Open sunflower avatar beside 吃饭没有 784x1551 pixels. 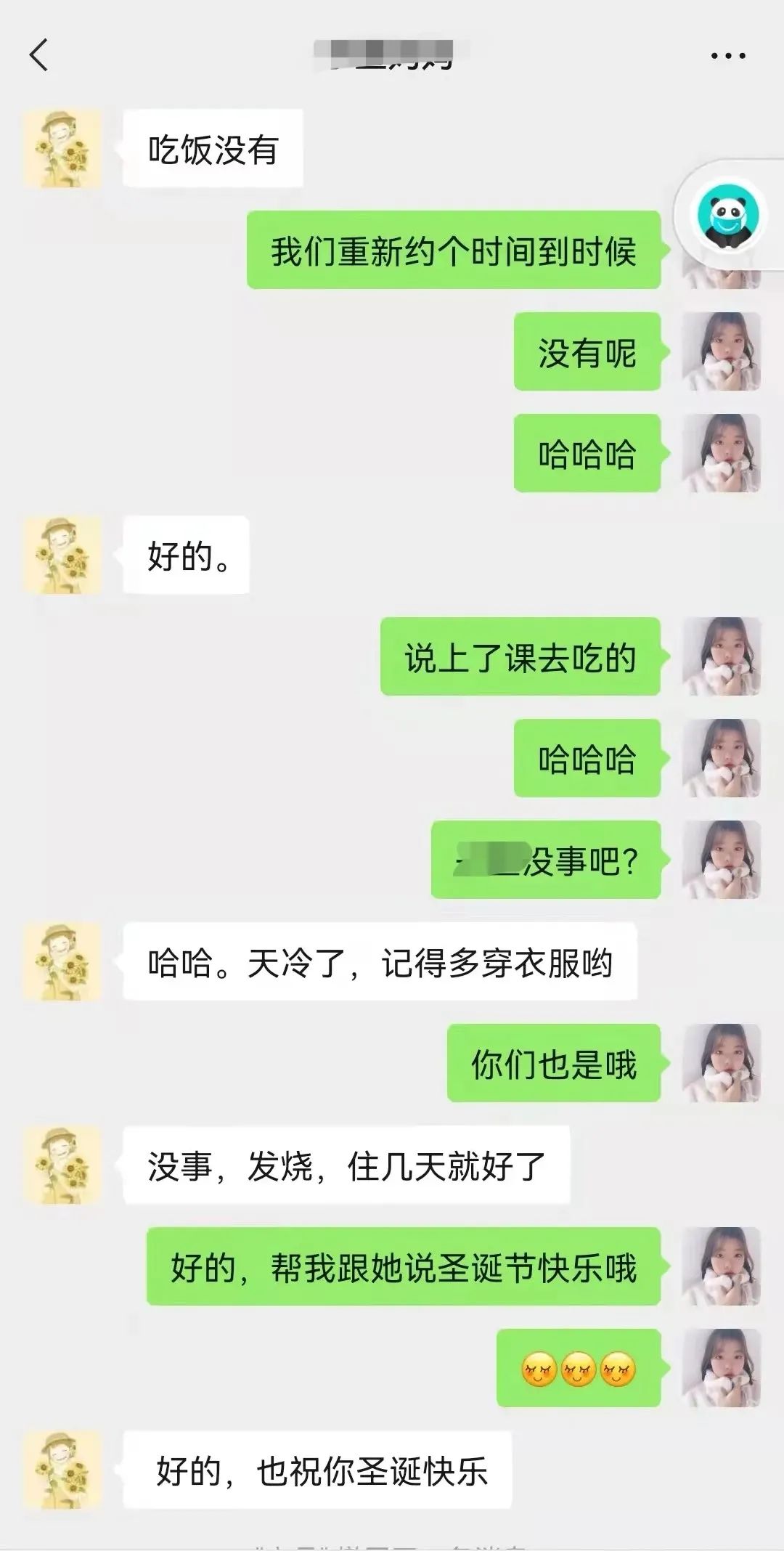pyautogui.click(x=63, y=149)
